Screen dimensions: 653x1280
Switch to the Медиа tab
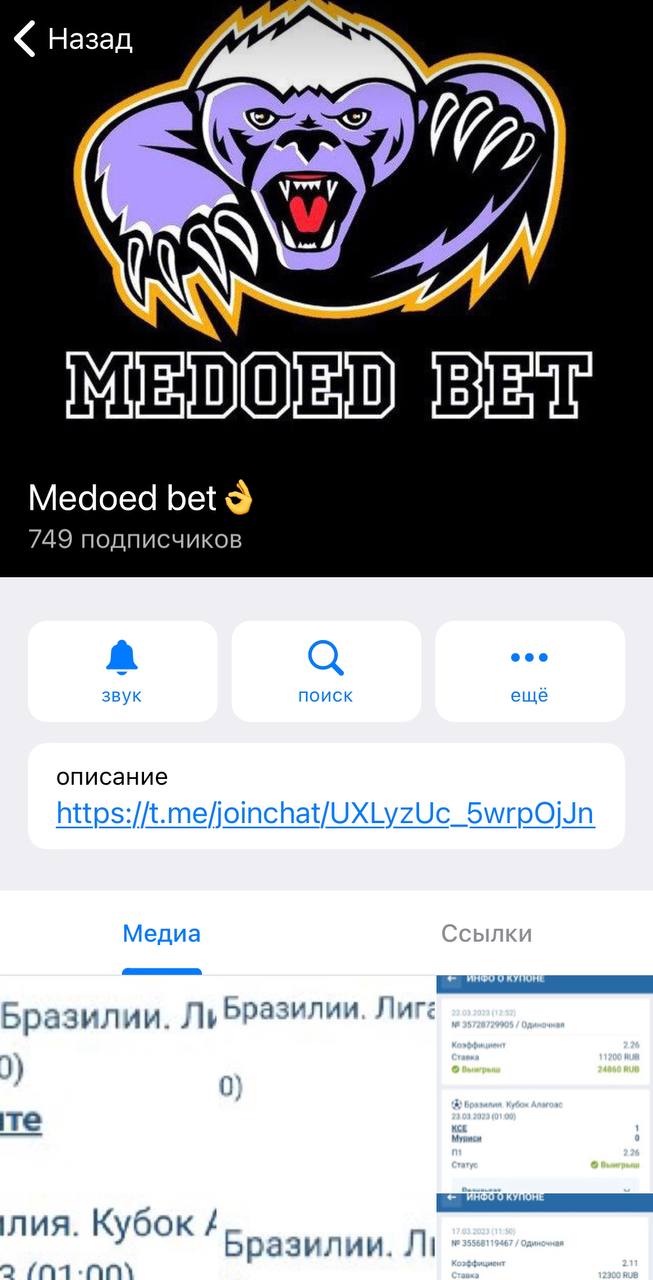tap(162, 934)
